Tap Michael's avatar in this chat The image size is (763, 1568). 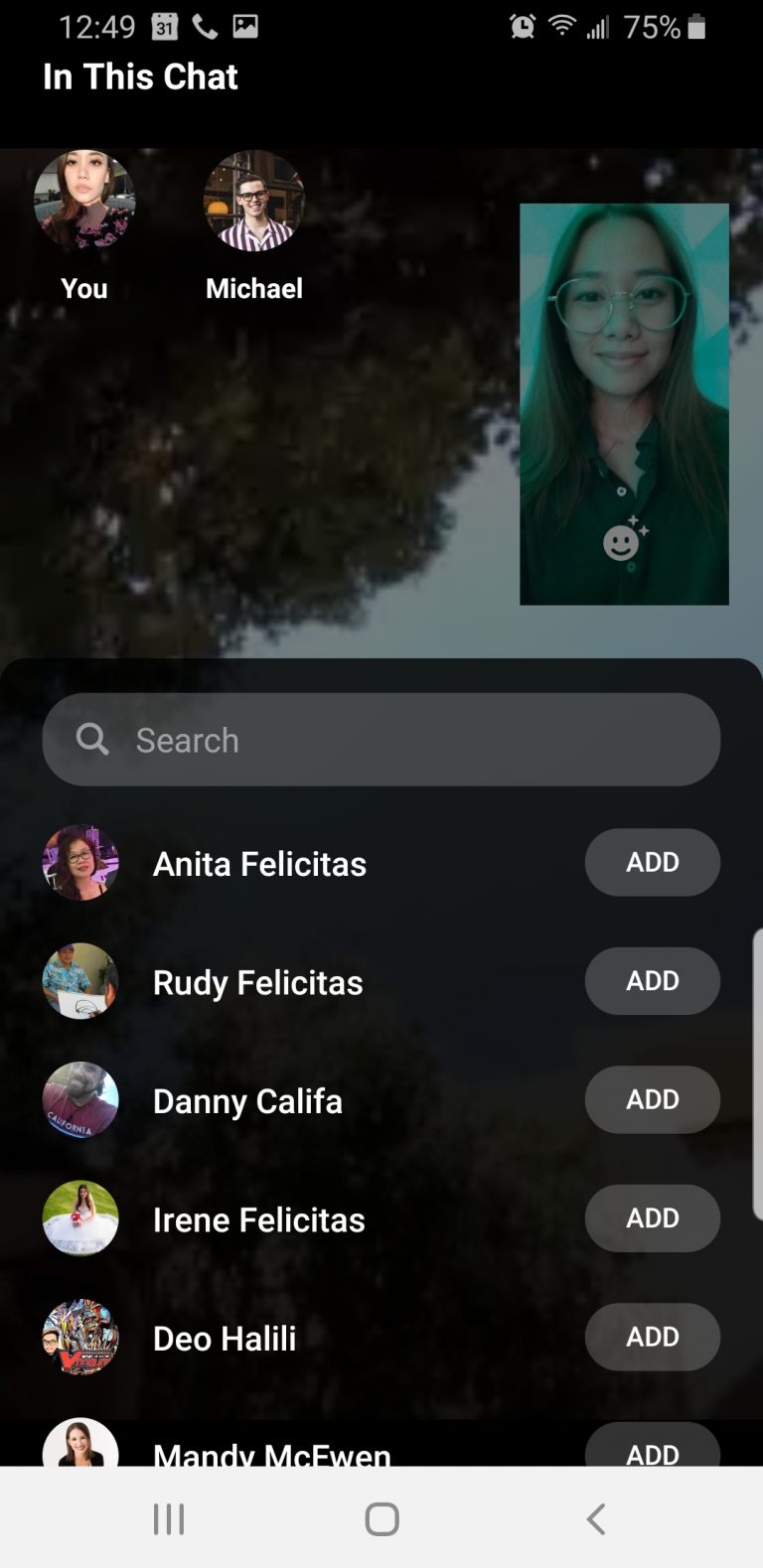[x=254, y=201]
